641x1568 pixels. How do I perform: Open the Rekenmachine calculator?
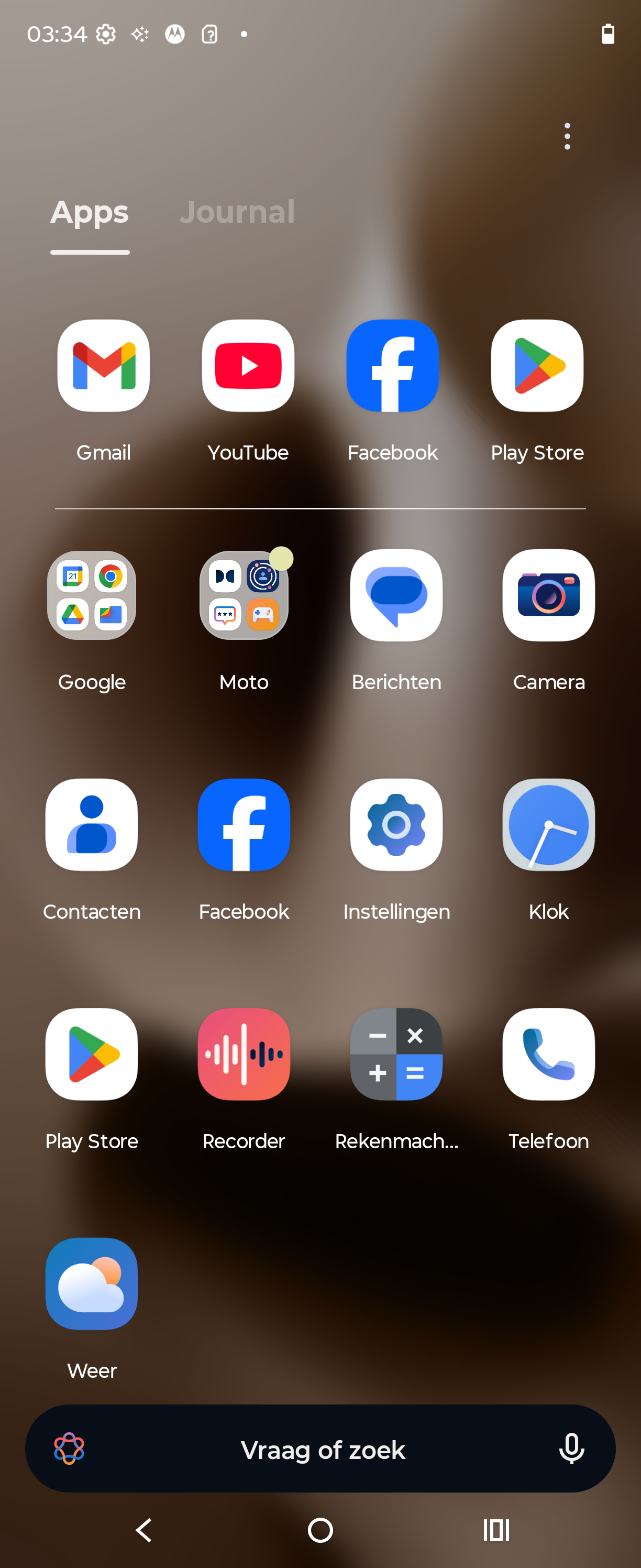coord(396,1054)
